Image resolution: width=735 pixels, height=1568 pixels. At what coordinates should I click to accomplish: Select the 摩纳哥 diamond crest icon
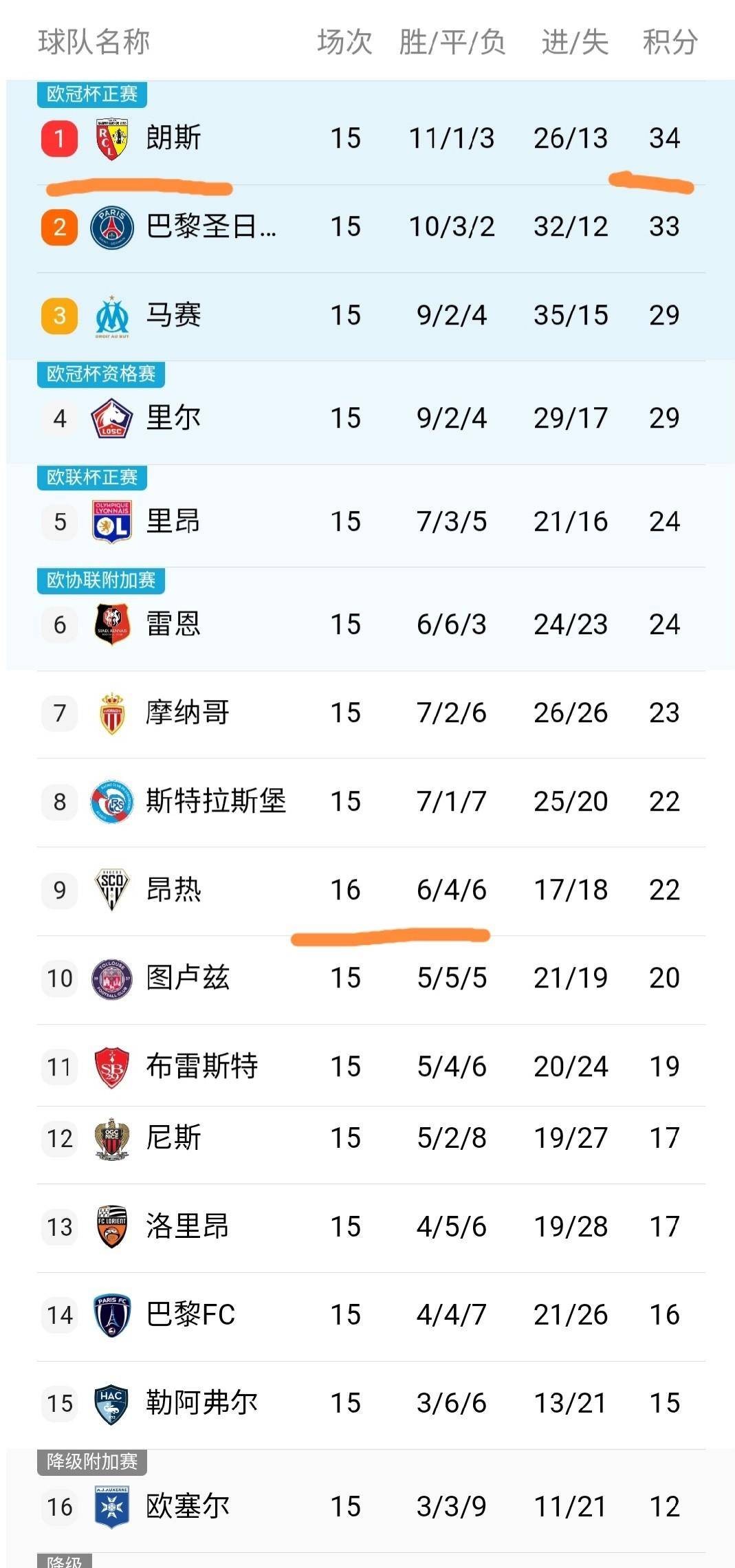pyautogui.click(x=113, y=713)
